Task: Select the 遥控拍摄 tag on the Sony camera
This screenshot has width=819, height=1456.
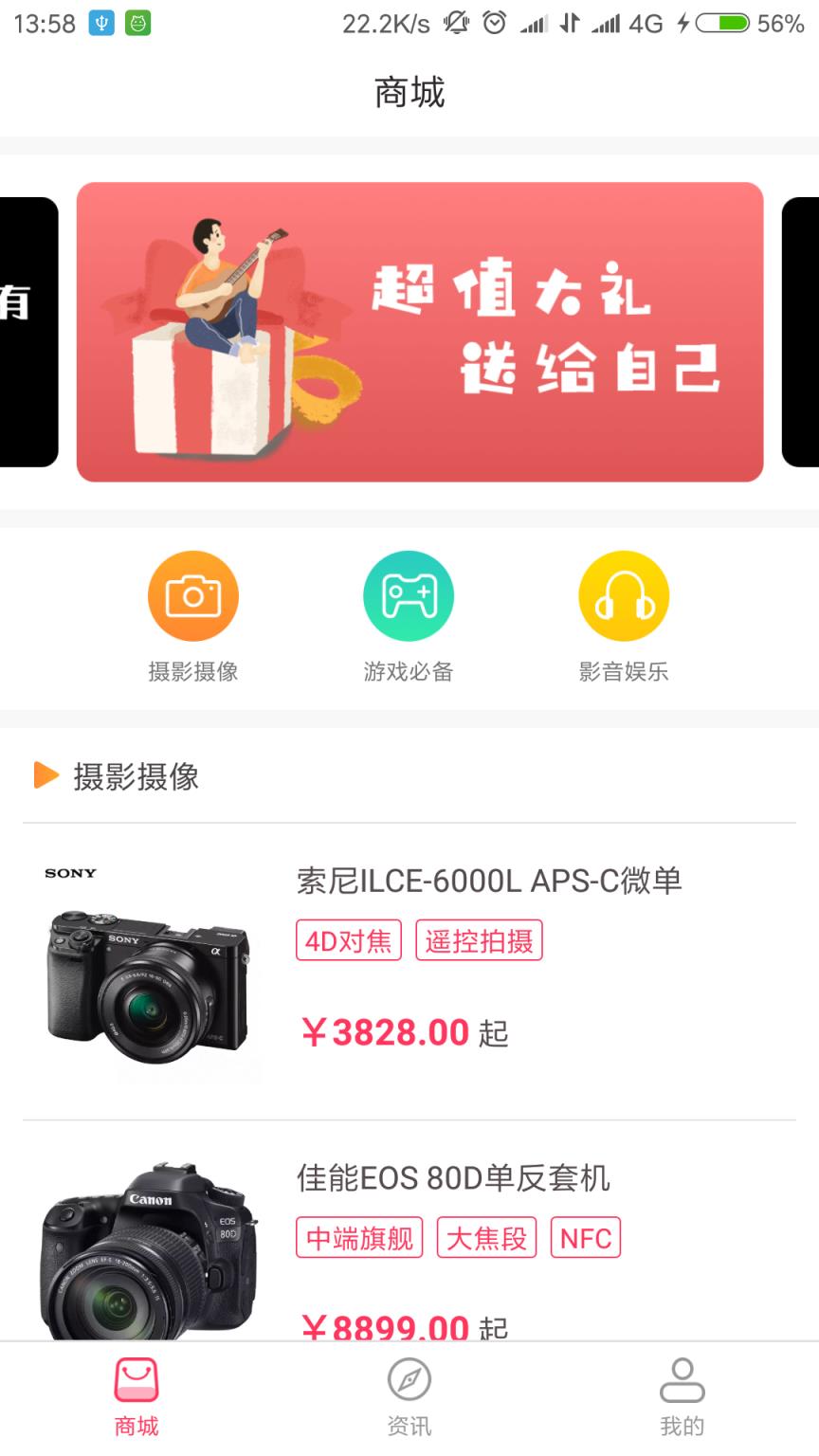Action: [480, 939]
